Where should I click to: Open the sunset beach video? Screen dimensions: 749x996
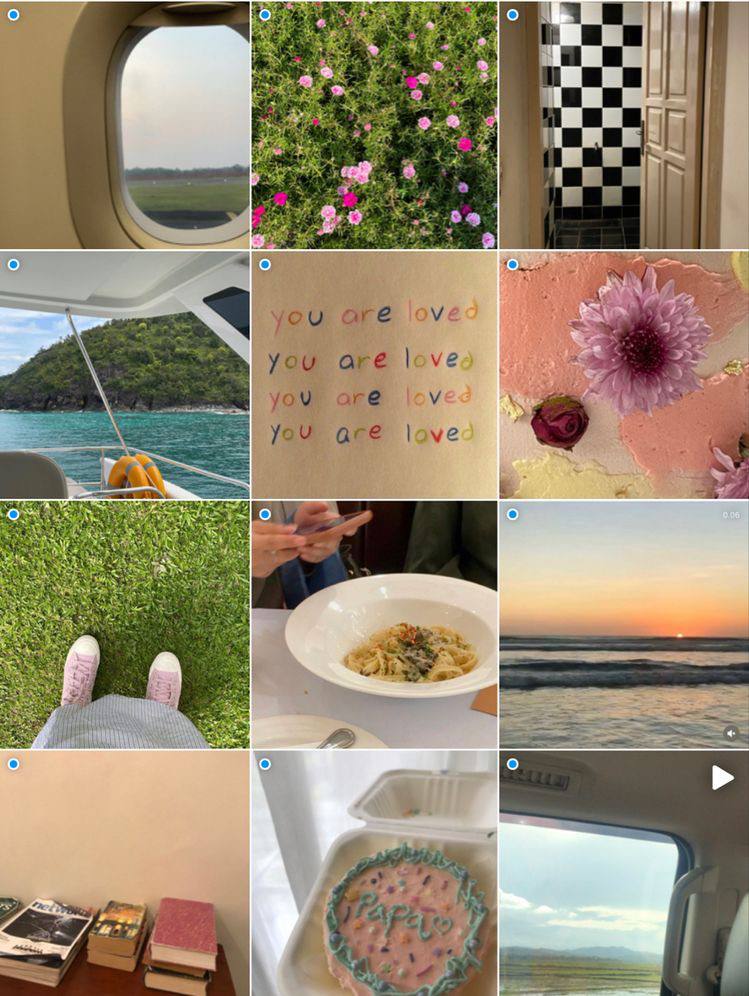coord(624,625)
